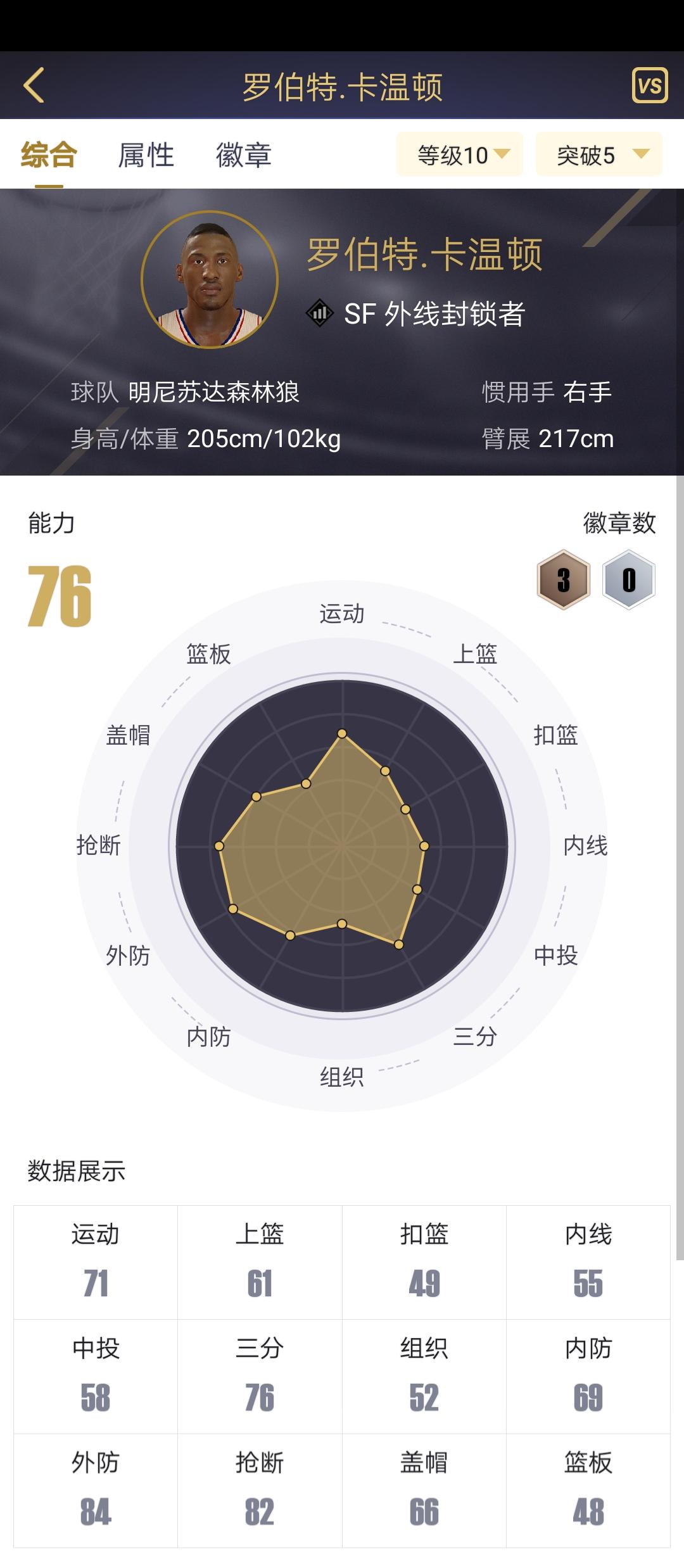Screen dimensions: 684x1568
Task: Select the 综合 tab
Action: 49,155
